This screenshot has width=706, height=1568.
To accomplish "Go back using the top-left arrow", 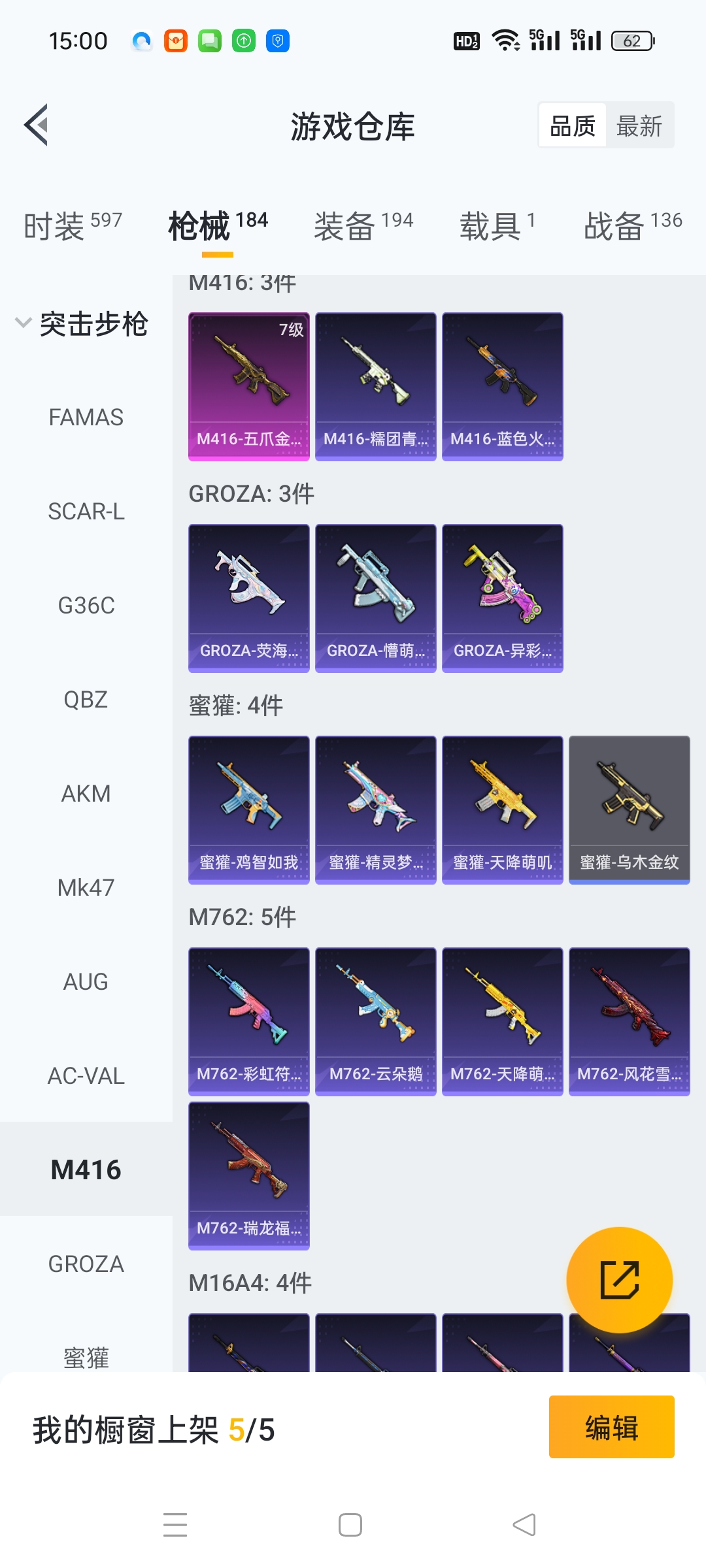I will click(37, 125).
